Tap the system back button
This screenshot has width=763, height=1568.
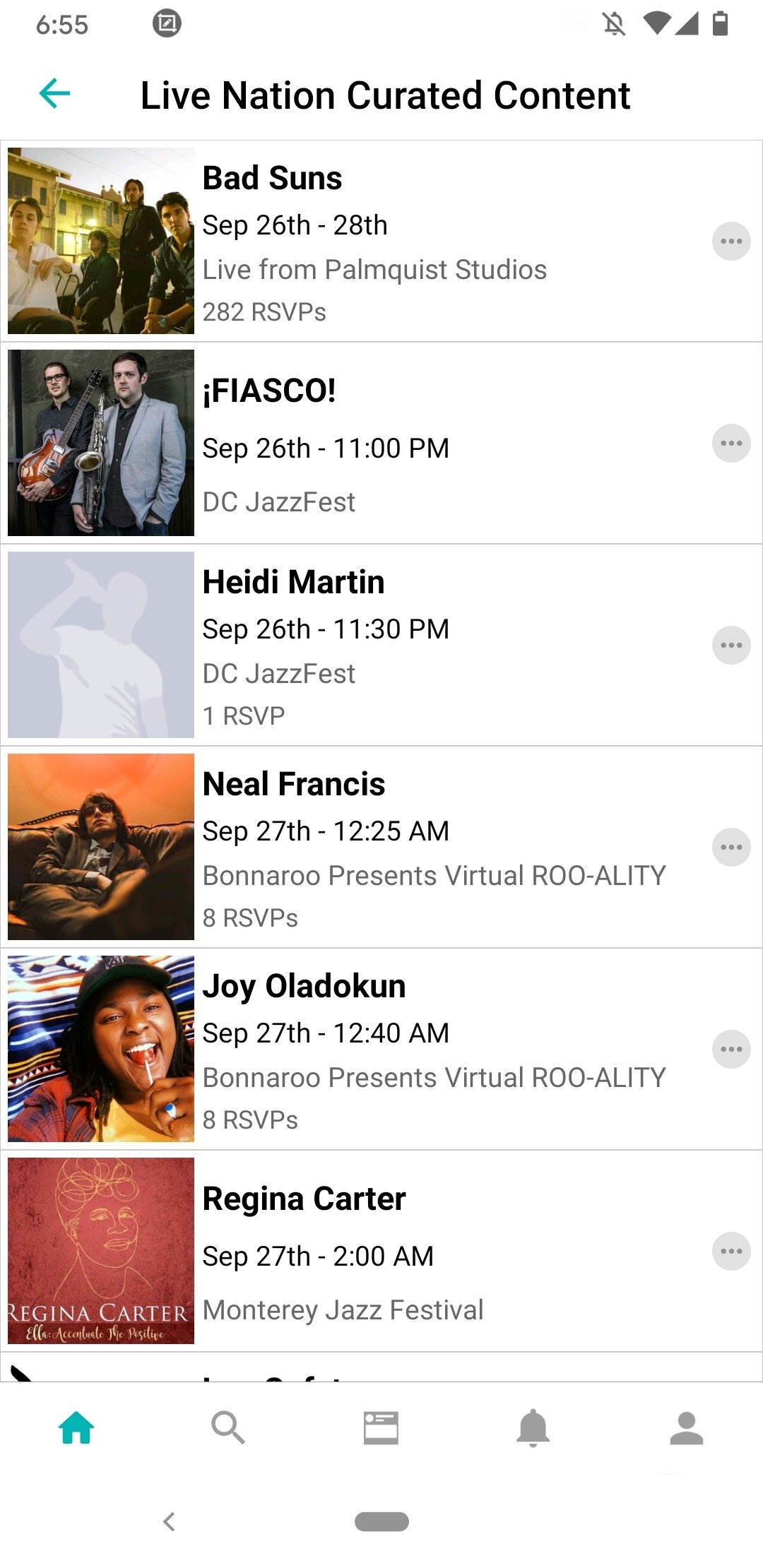point(169,1521)
